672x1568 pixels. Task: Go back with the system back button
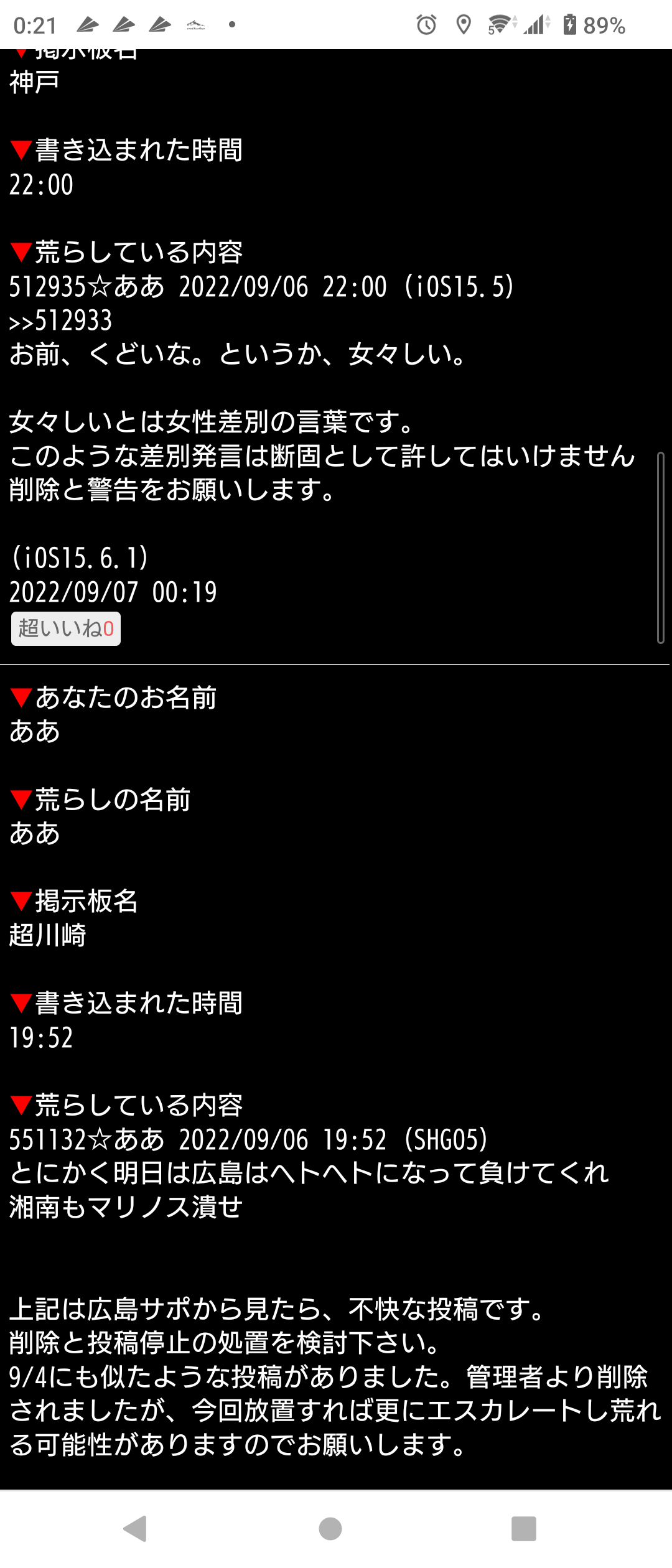pyautogui.click(x=136, y=1528)
